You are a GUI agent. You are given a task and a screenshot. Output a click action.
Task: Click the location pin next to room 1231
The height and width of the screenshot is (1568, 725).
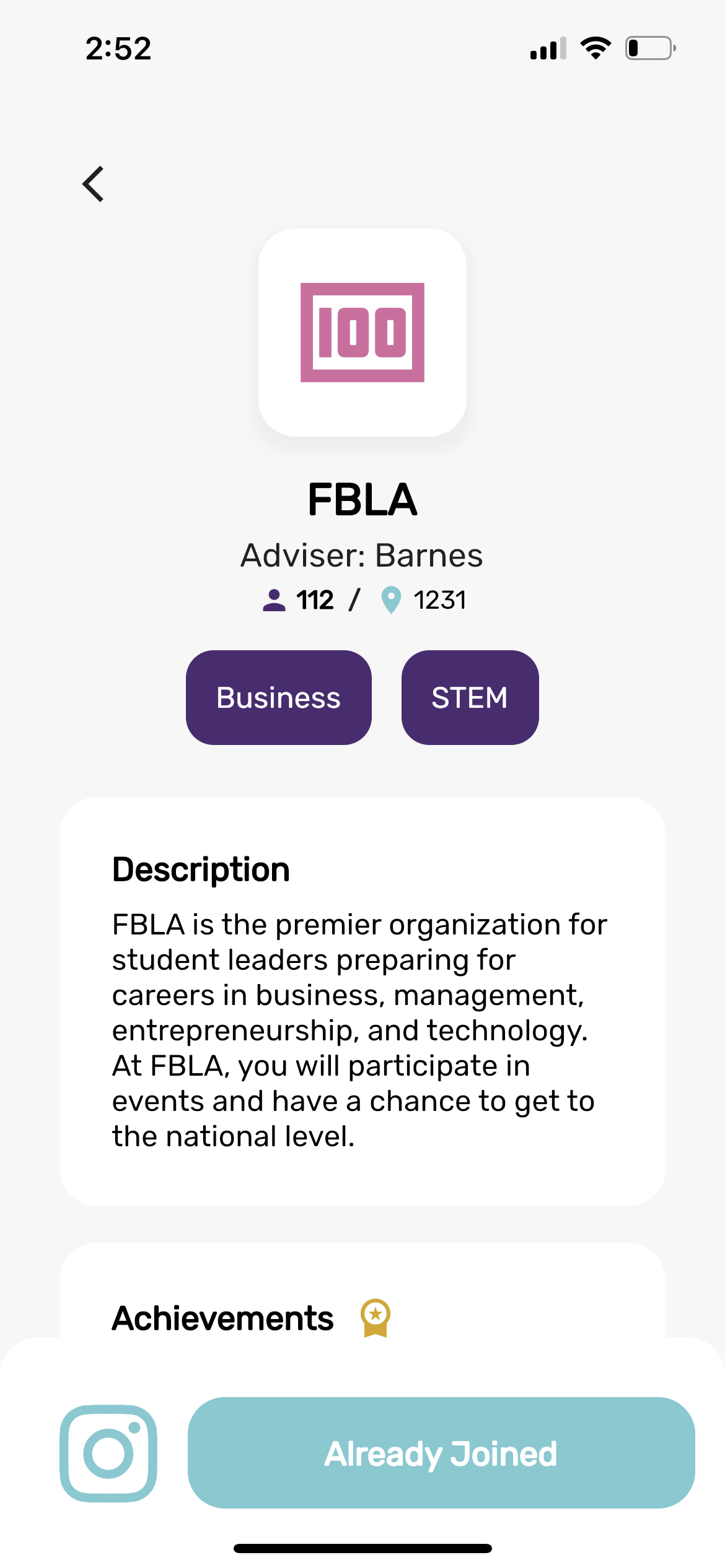tap(392, 598)
